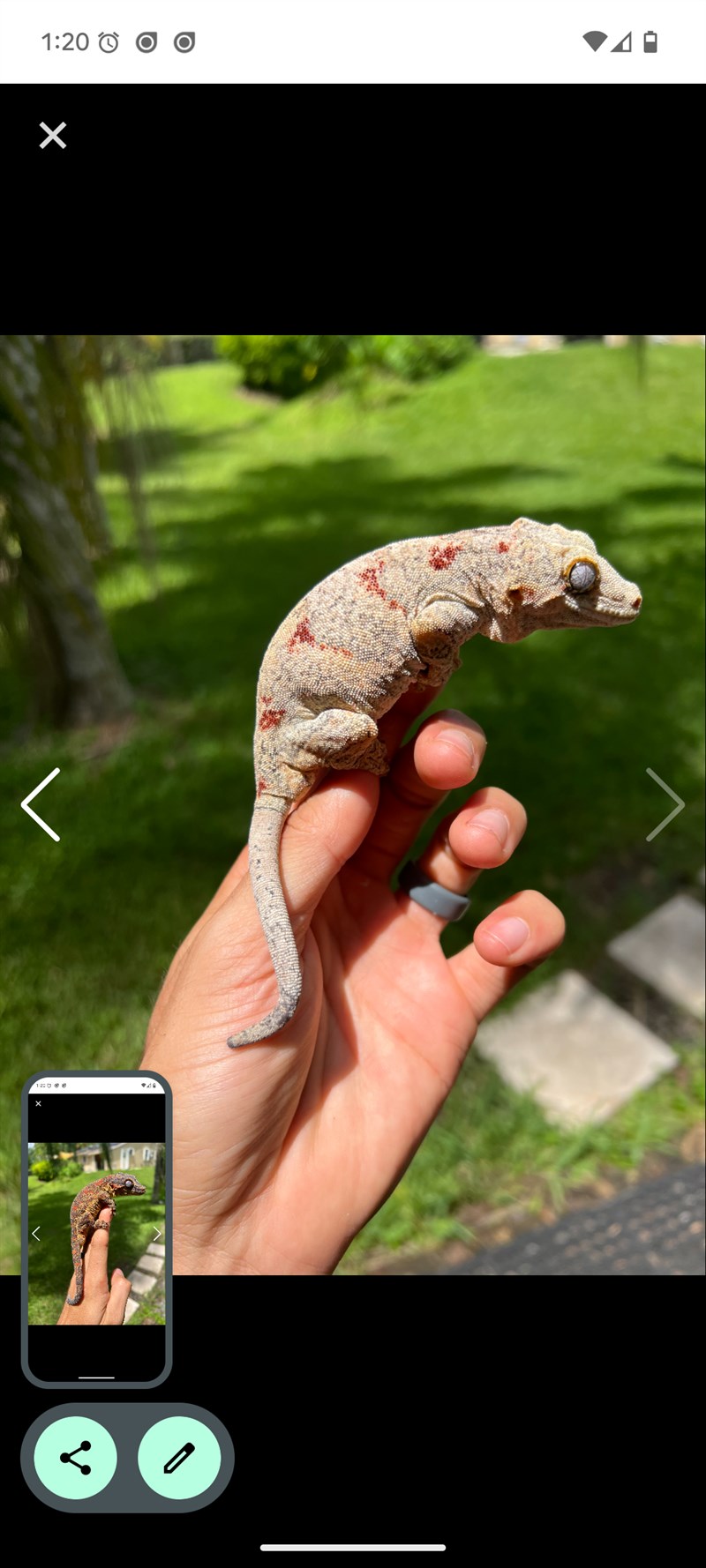Close the photo viewer

53,135
